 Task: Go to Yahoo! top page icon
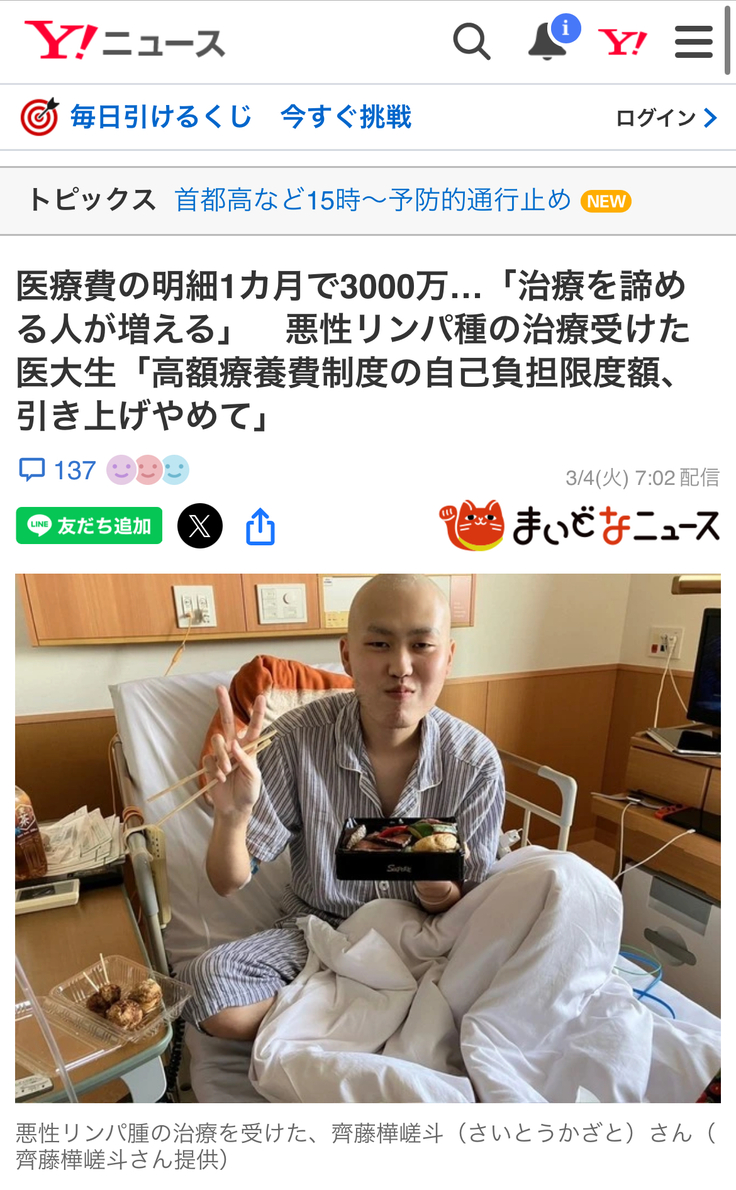(622, 42)
